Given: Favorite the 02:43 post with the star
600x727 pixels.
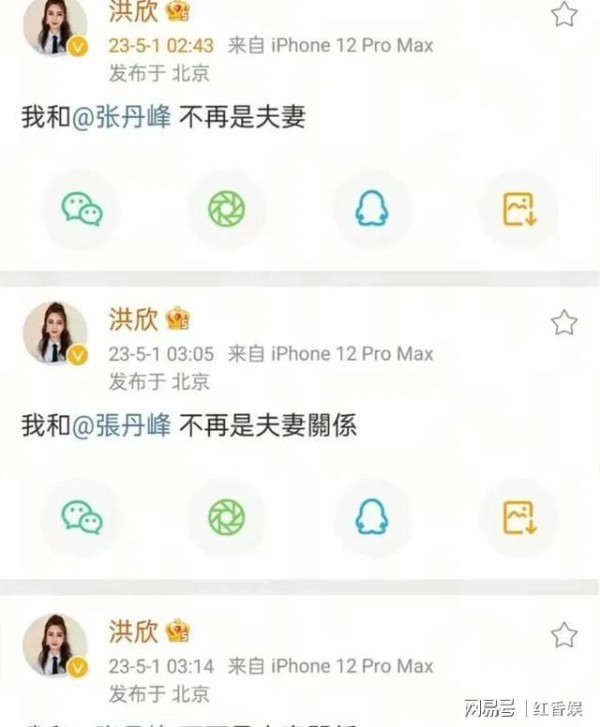Looking at the screenshot, I should pyautogui.click(x=564, y=14).
